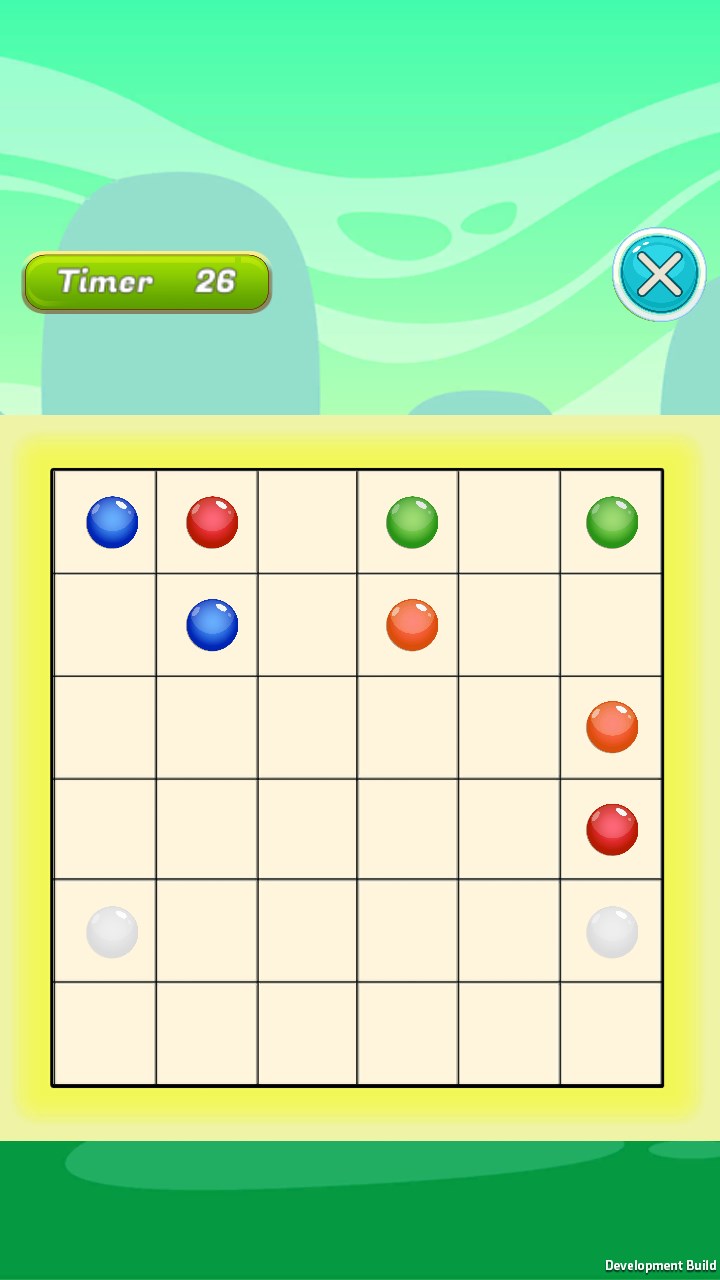
Task: Select the blue ball in the top-left corner cell
Action: pyautogui.click(x=112, y=522)
